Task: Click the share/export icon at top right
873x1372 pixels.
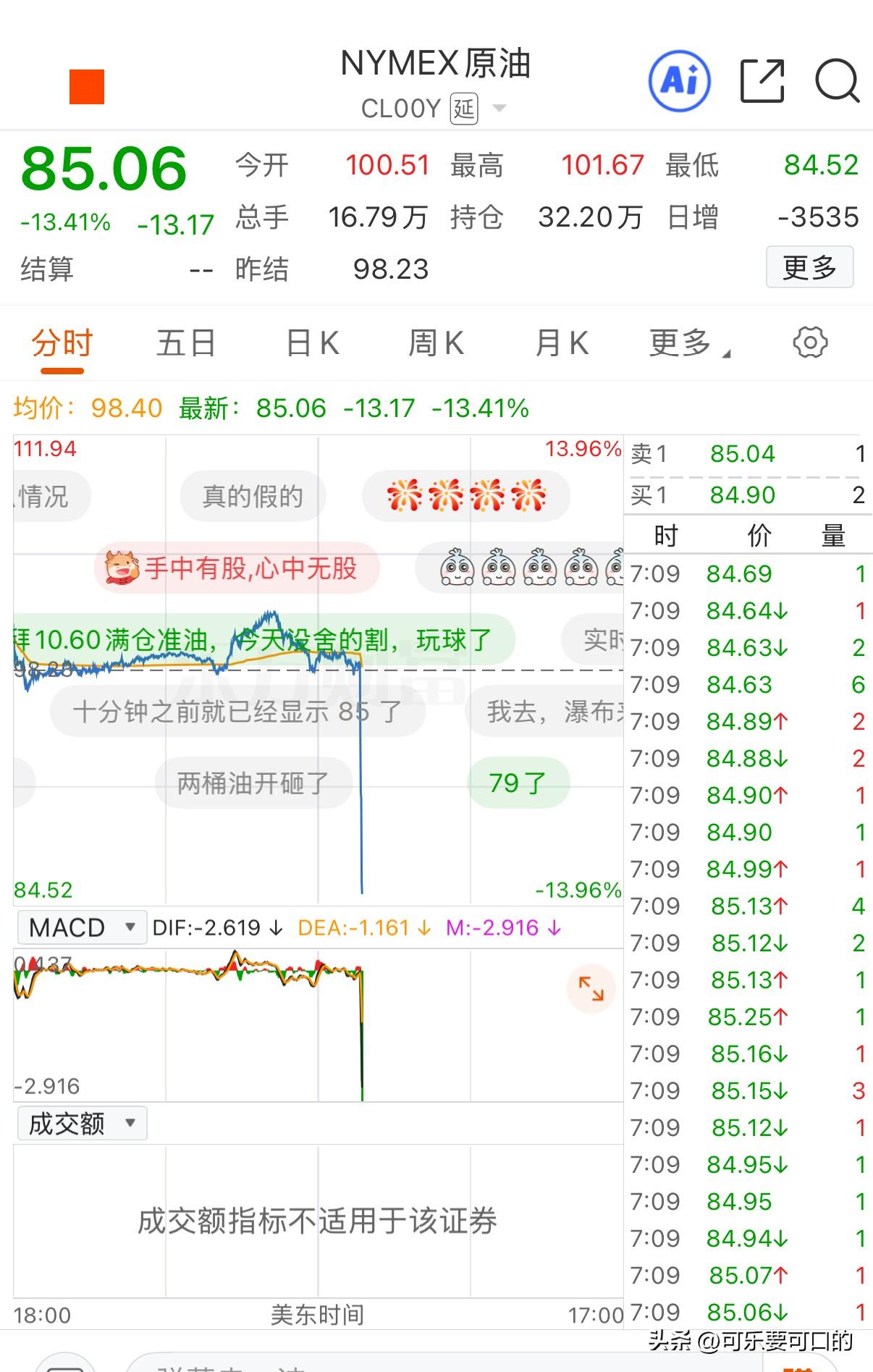Action: (762, 81)
